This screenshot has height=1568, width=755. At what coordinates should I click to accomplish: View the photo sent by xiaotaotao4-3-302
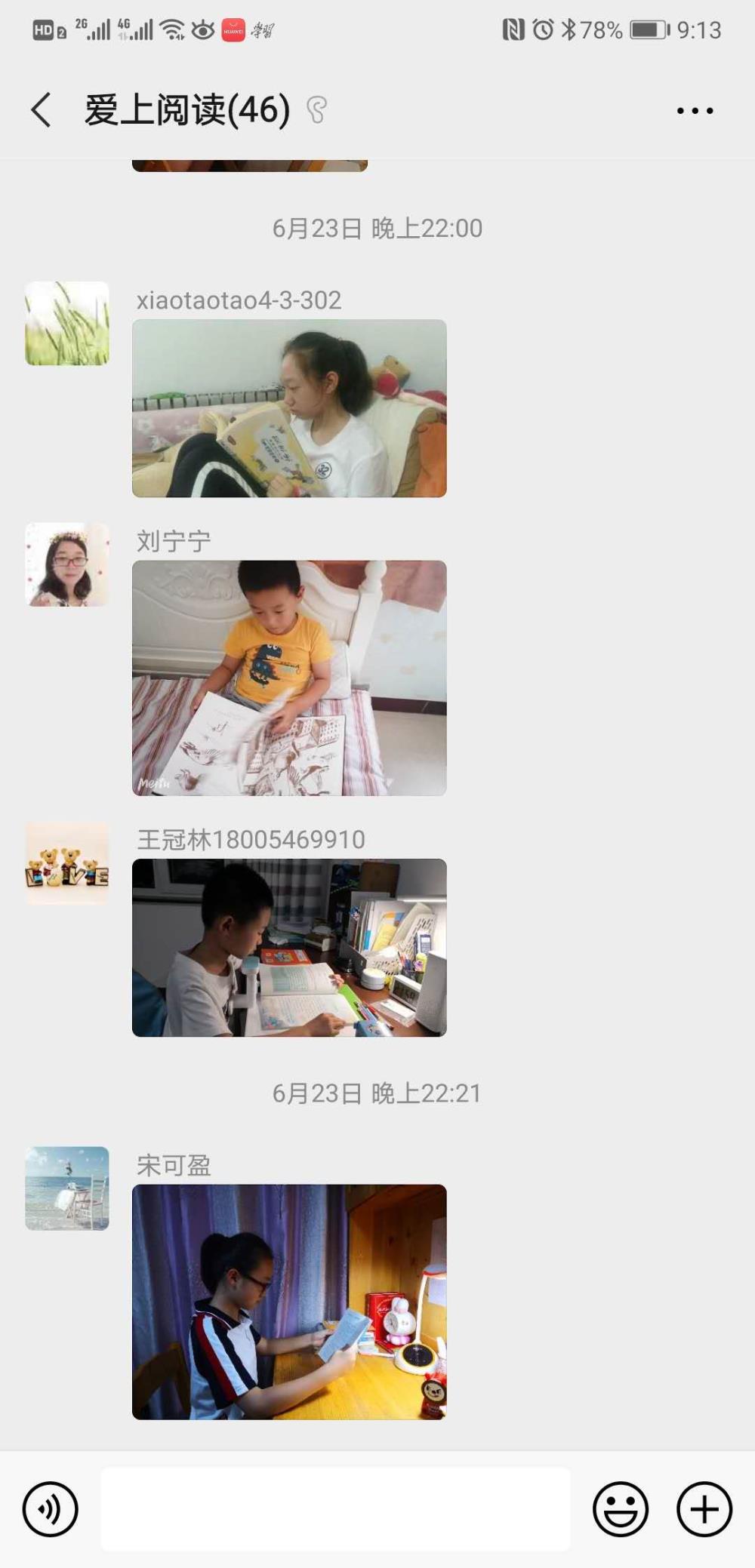(x=289, y=408)
